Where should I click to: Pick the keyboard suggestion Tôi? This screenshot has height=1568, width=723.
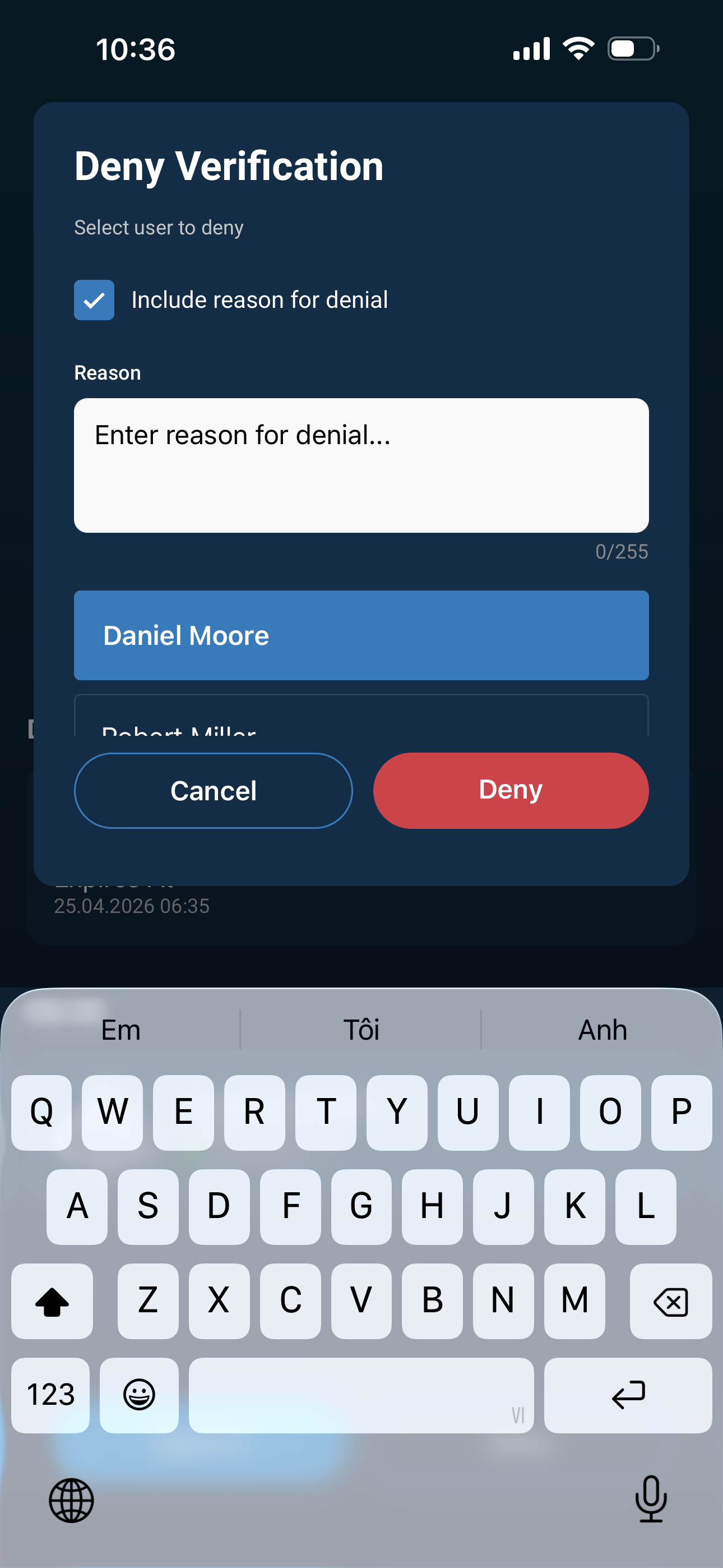[361, 1030]
